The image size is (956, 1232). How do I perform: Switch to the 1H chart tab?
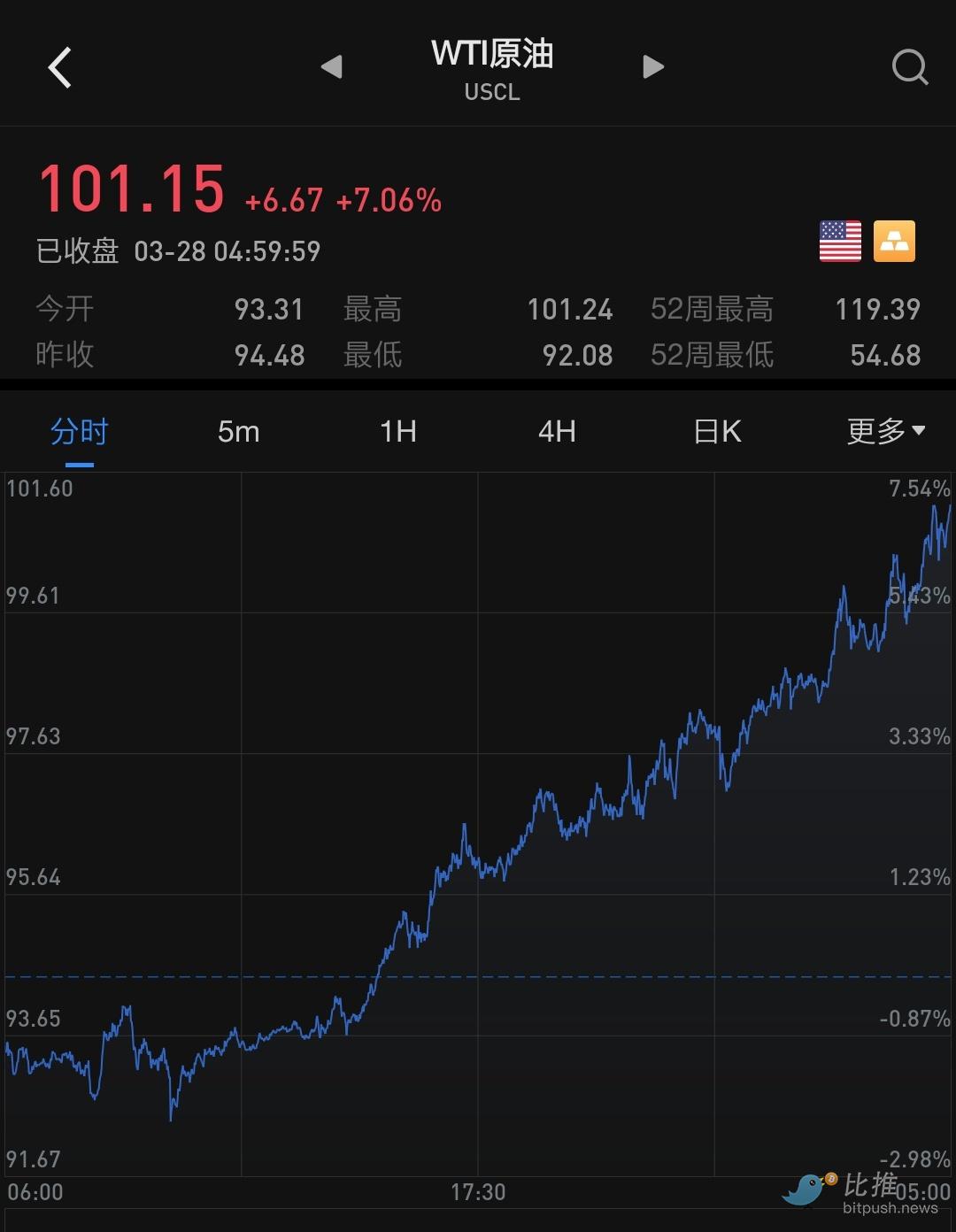point(397,432)
